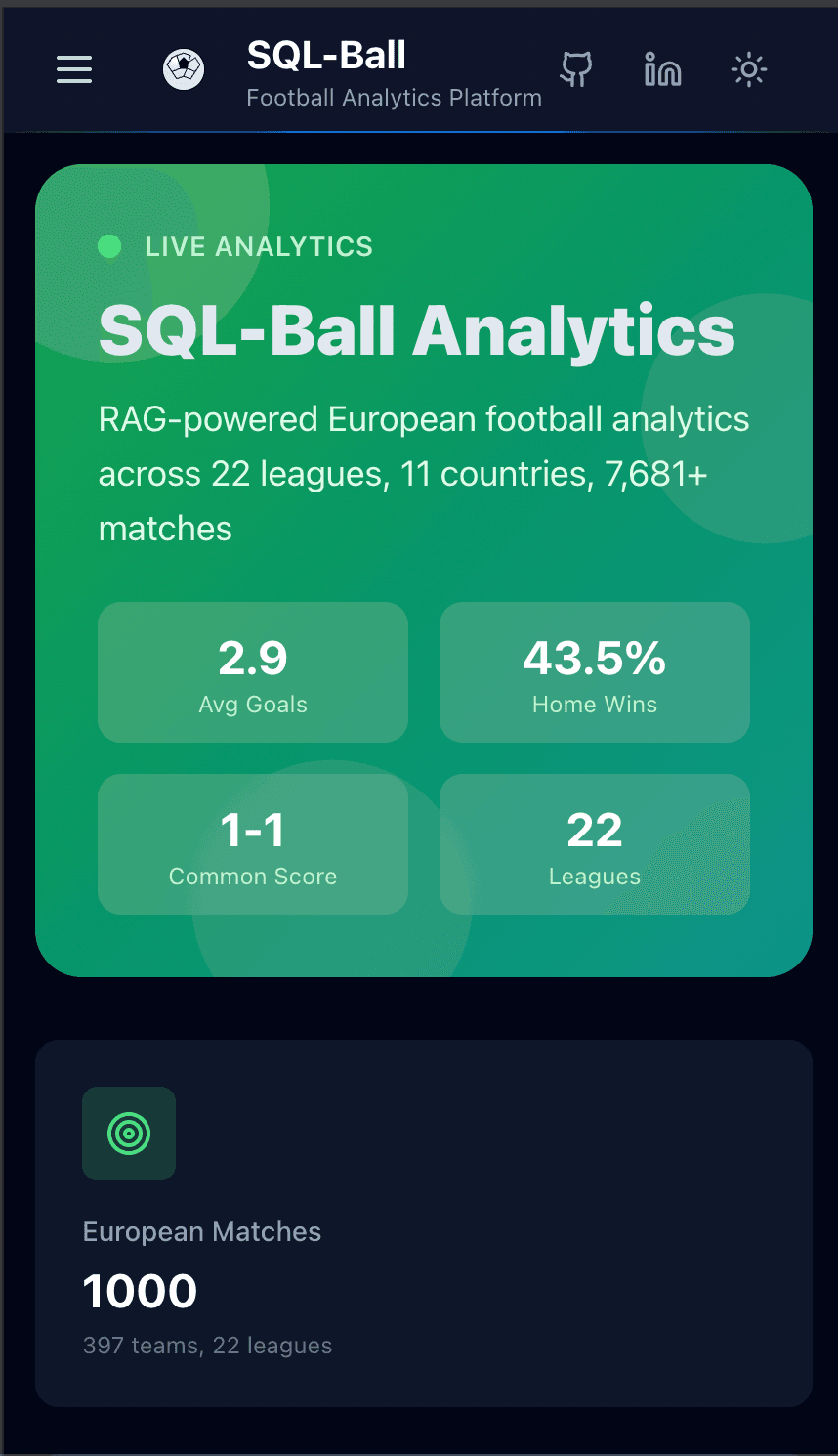The height and width of the screenshot is (1456, 838).
Task: Open the GitHub repository link
Action: point(576,69)
